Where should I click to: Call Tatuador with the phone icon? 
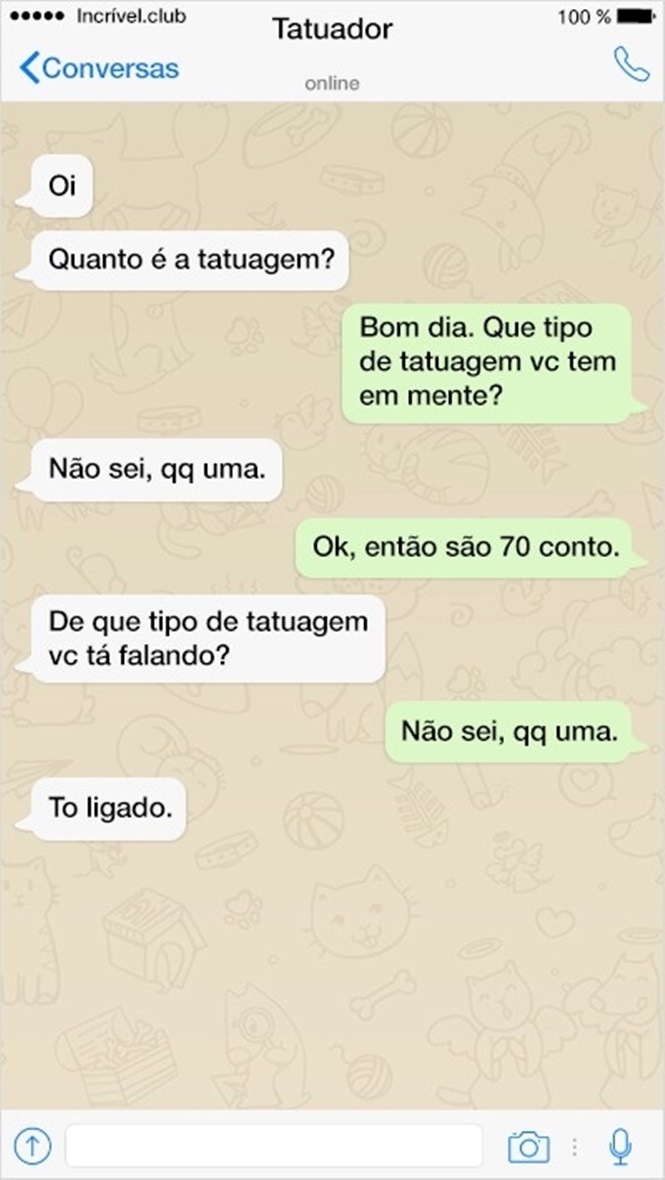631,66
